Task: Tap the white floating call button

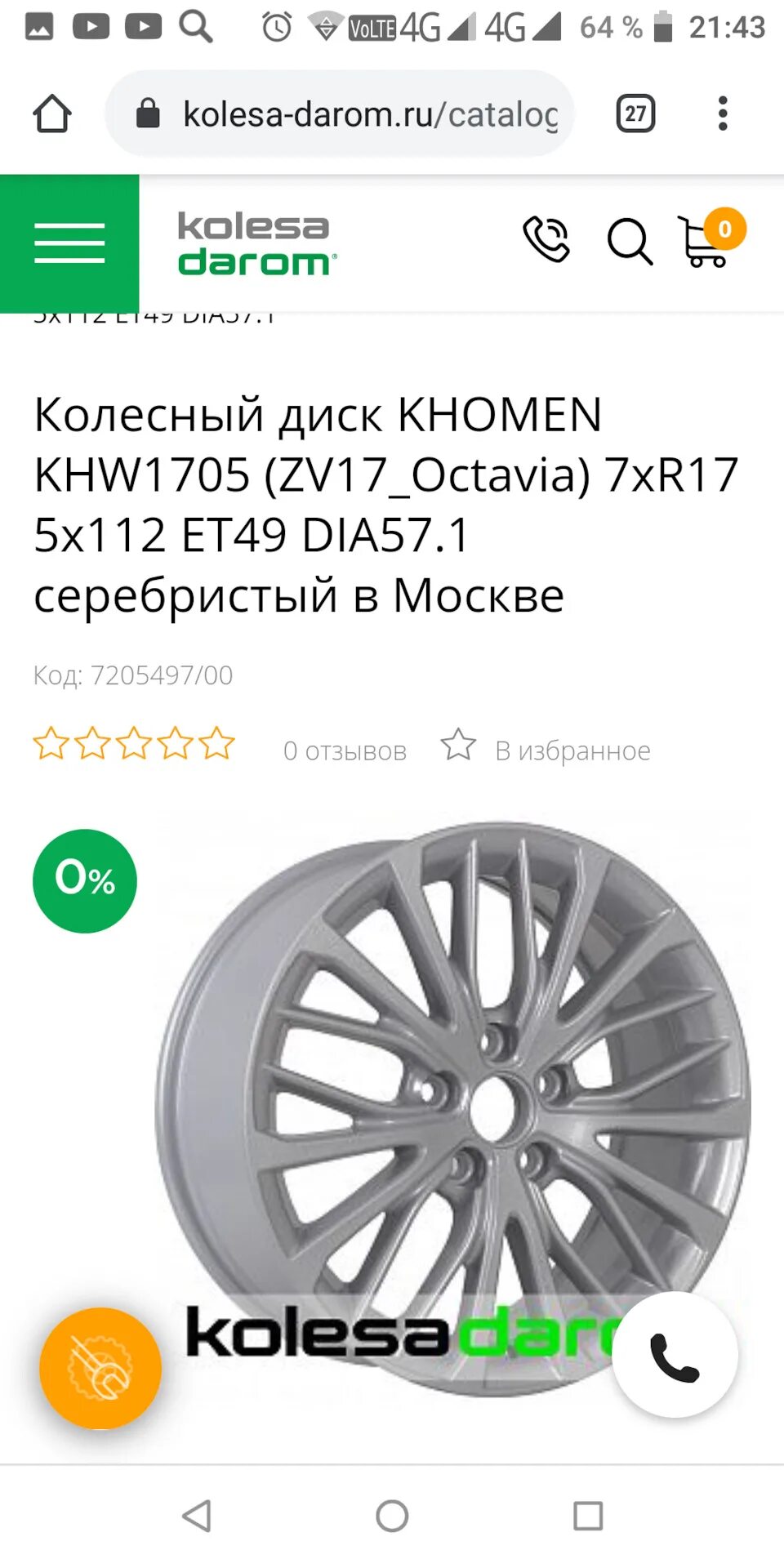Action: (675, 1356)
